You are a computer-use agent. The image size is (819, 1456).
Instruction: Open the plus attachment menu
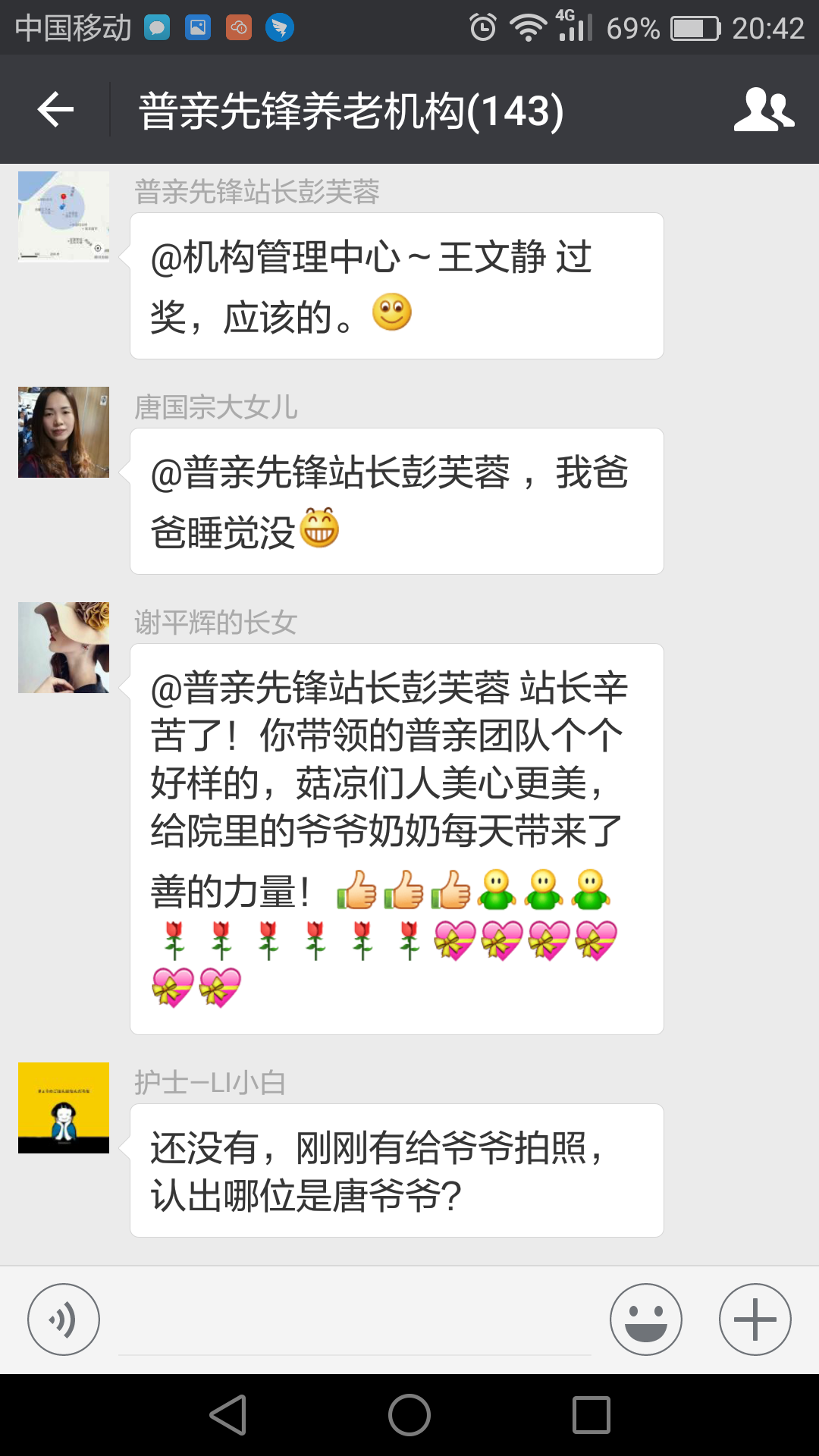755,1319
